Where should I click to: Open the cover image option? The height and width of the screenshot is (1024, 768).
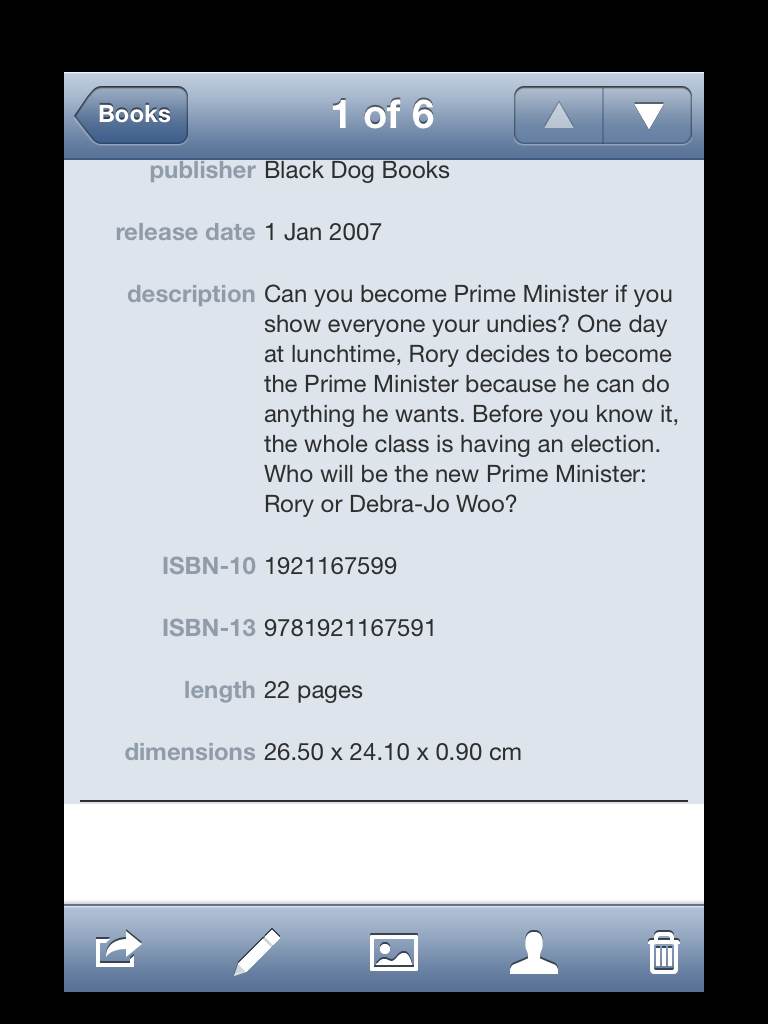point(394,951)
